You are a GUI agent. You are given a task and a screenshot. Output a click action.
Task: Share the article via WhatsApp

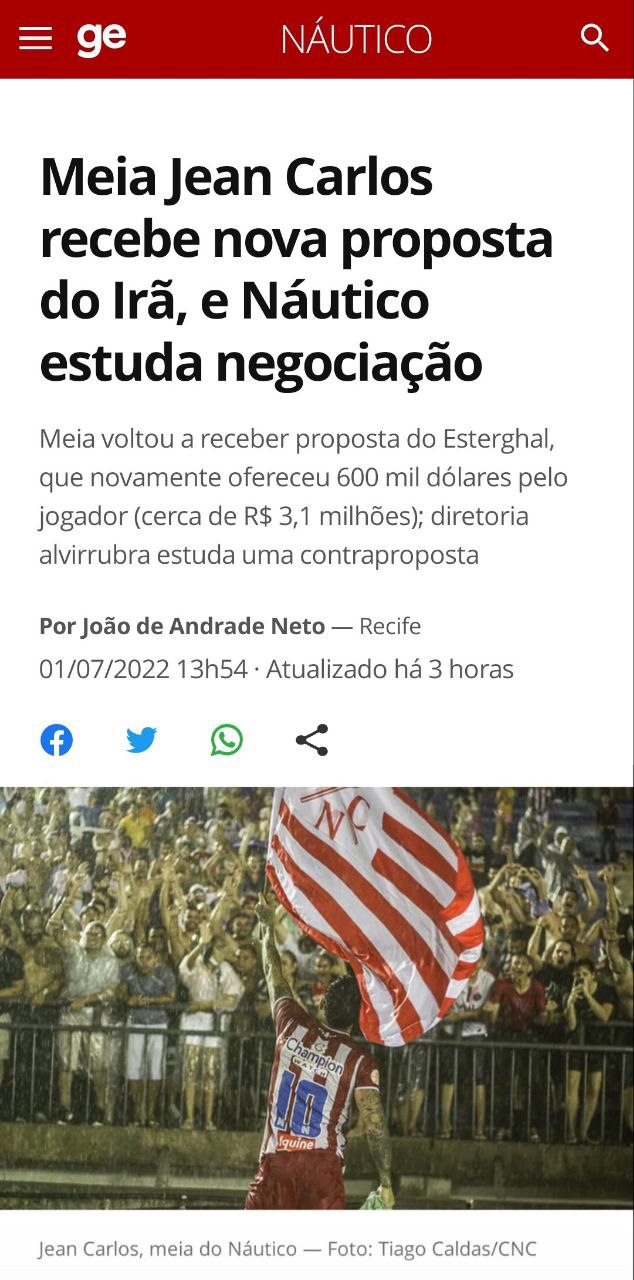226,740
